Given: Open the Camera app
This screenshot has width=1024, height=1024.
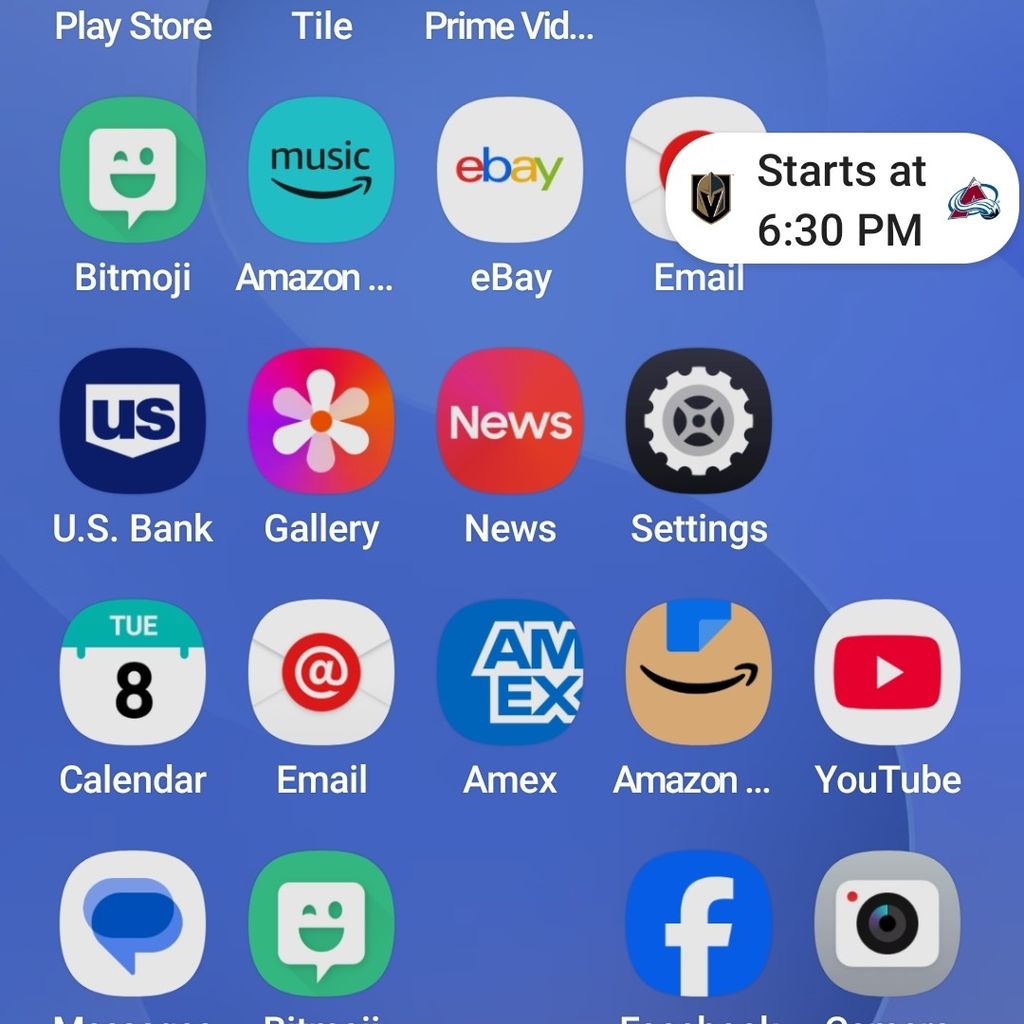Looking at the screenshot, I should point(887,923).
